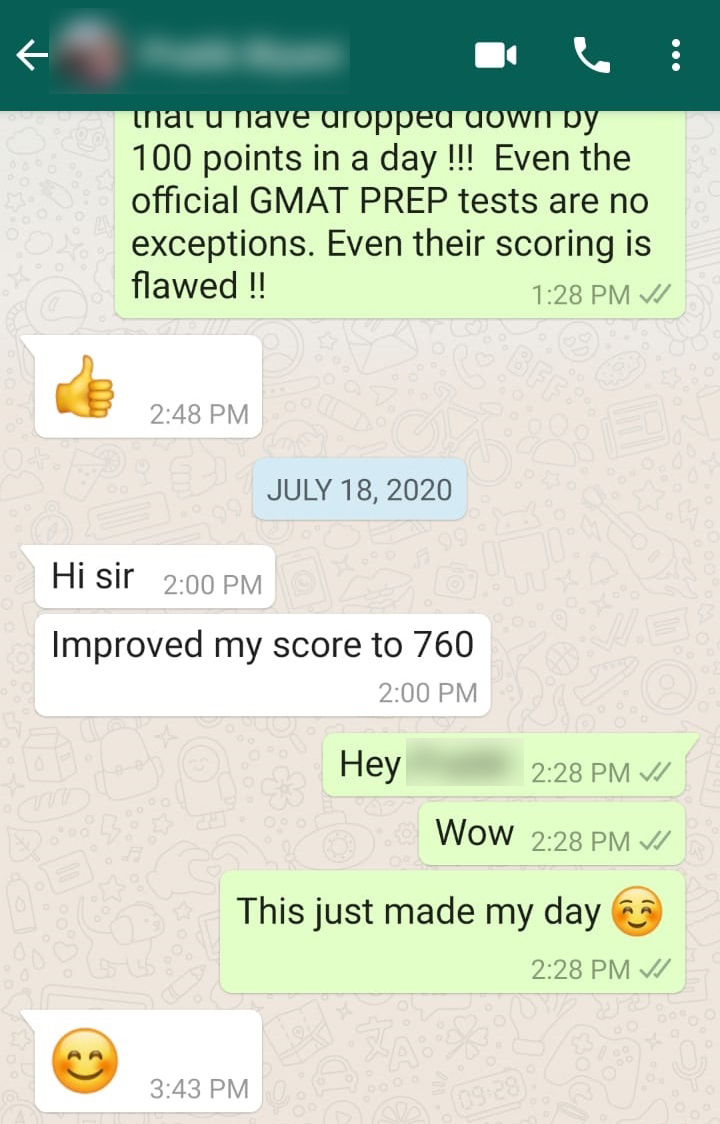Start a video call with this contact

(x=495, y=56)
